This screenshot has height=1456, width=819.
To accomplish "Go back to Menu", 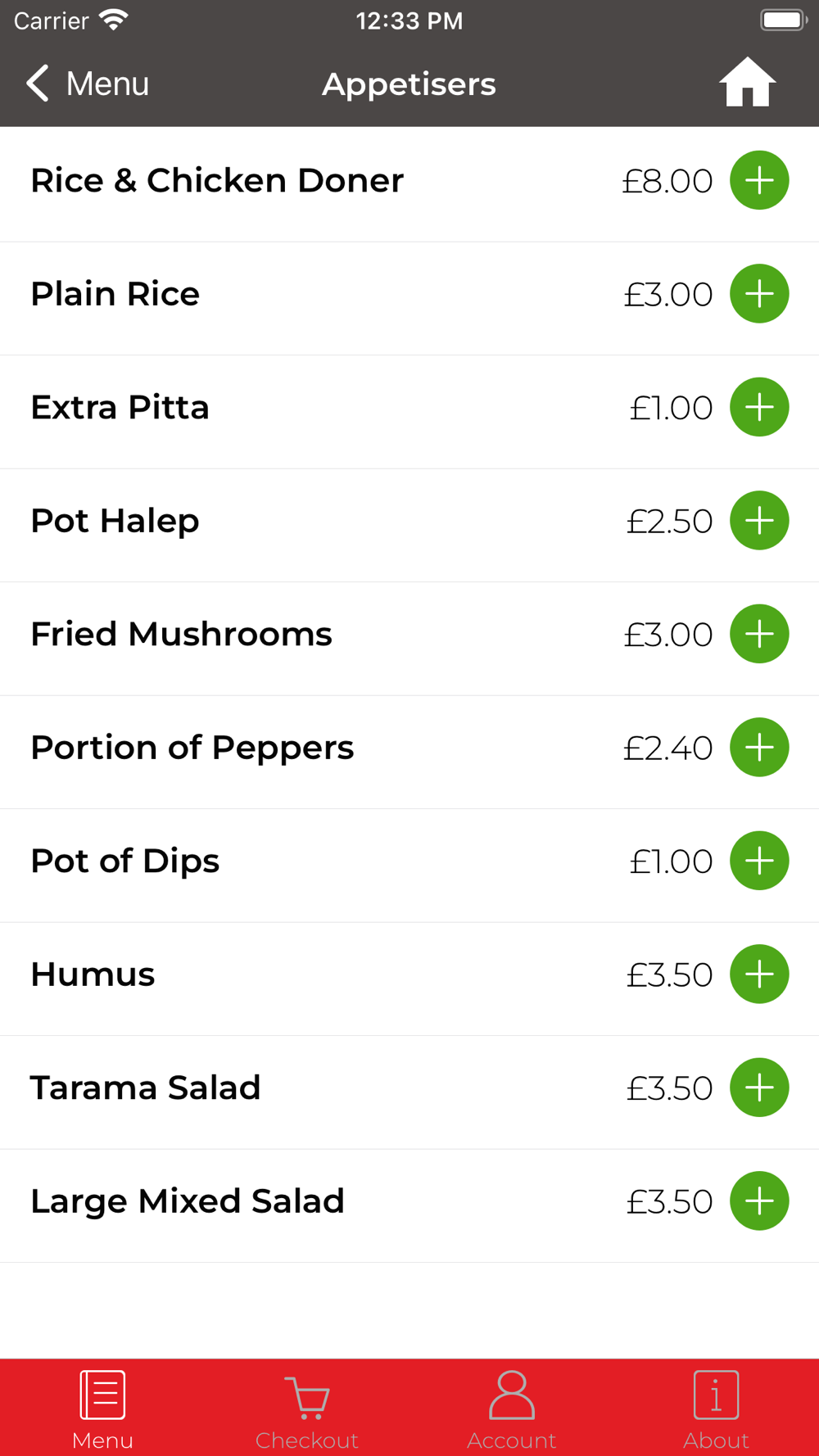I will tap(87, 84).
